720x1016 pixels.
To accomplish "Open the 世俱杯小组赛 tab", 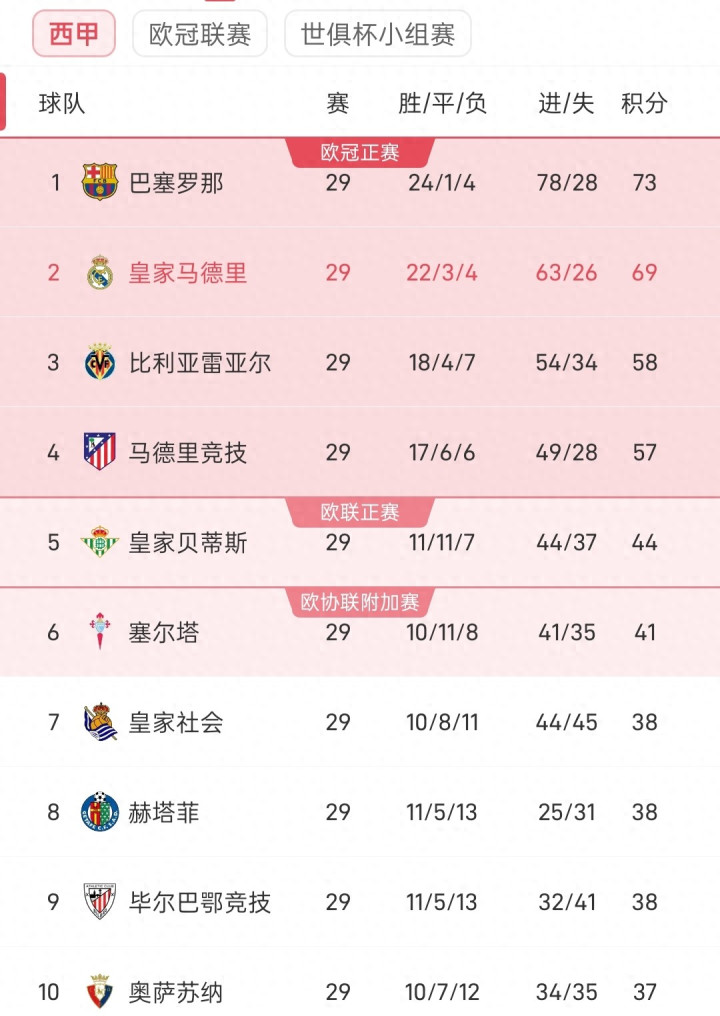I will click(378, 34).
